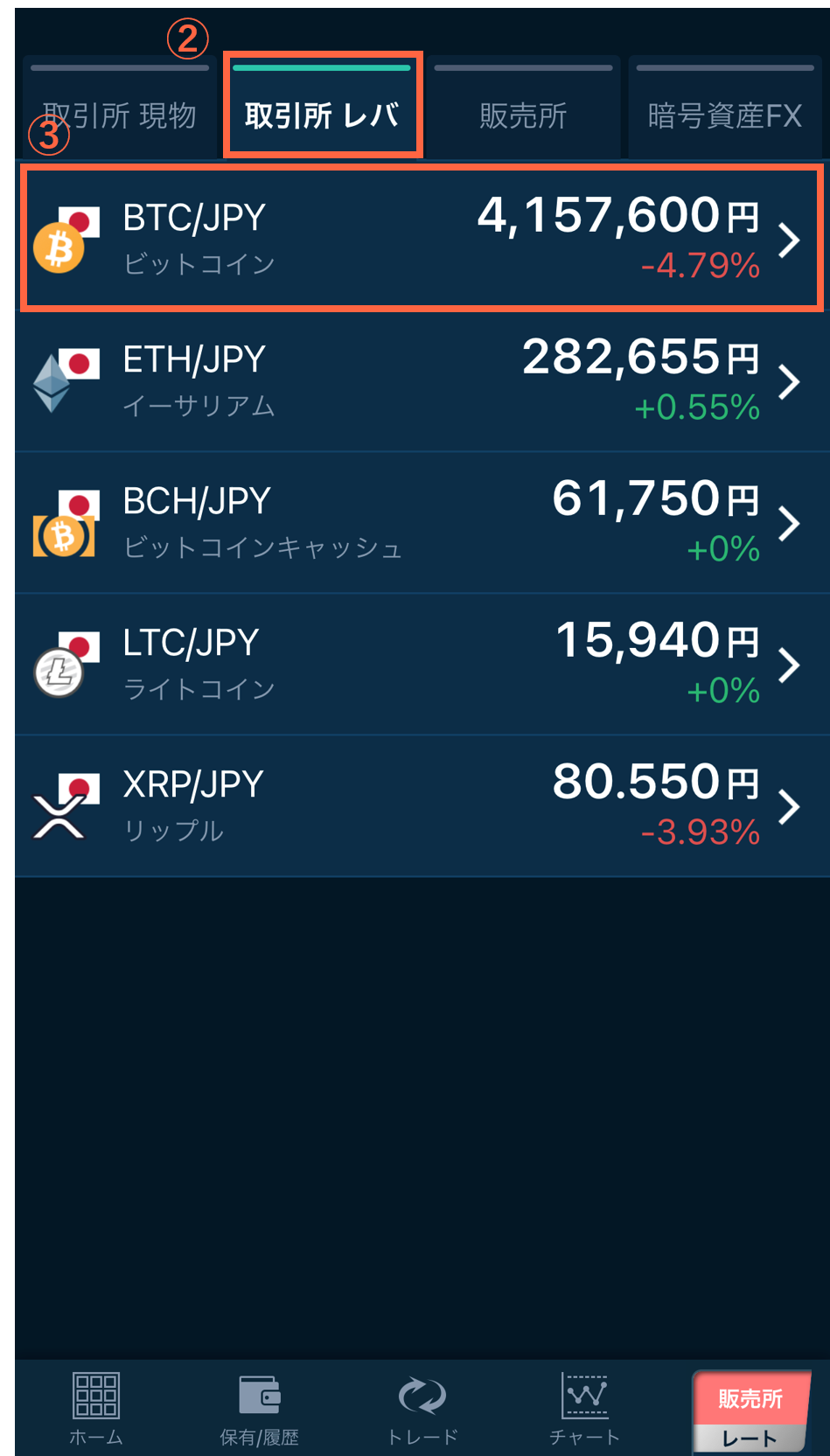Screen dimensions: 830x1456
Task: Open the ETH/JPY イーサリアム row
Action: click(422, 381)
